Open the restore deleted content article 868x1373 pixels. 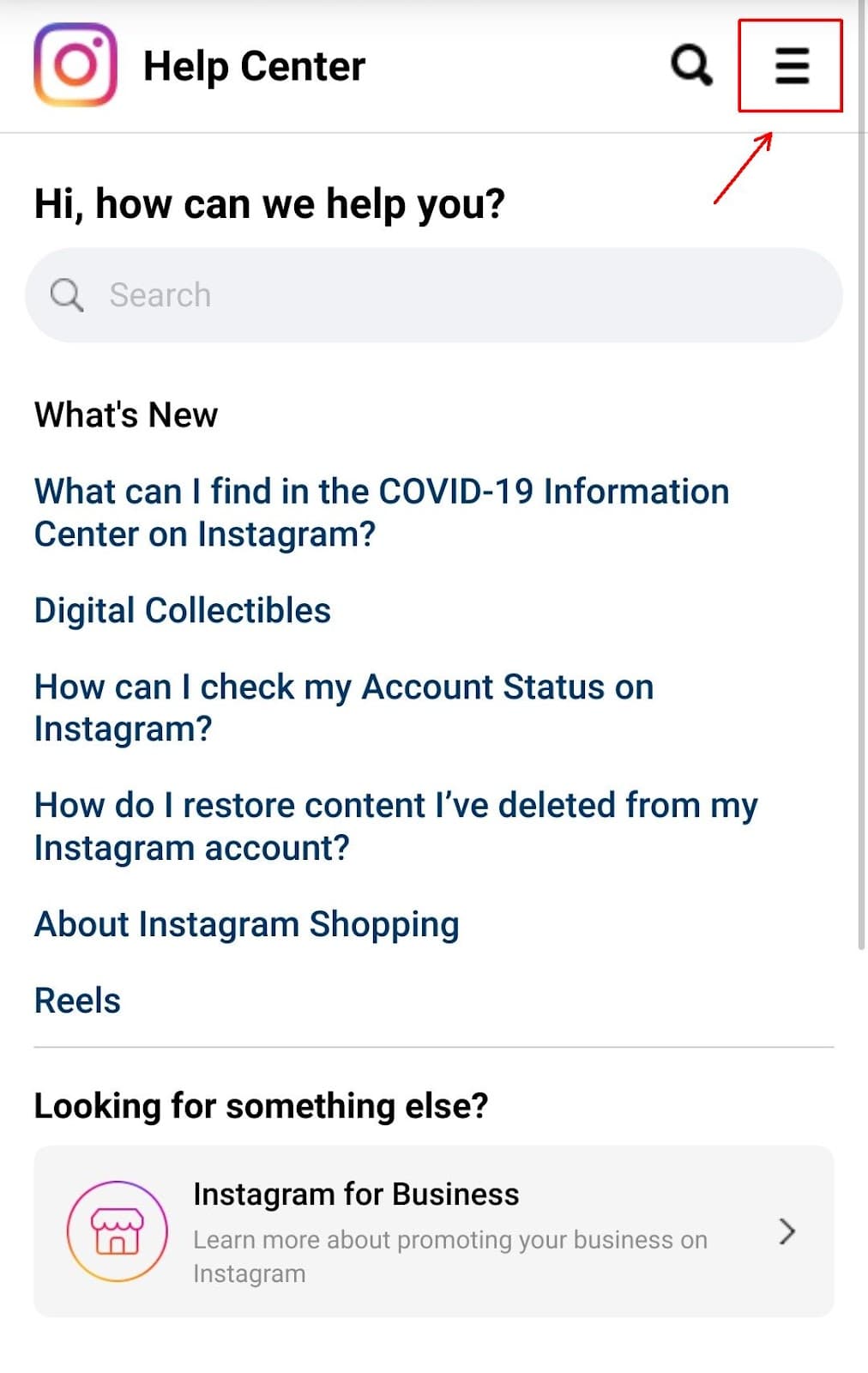click(395, 826)
